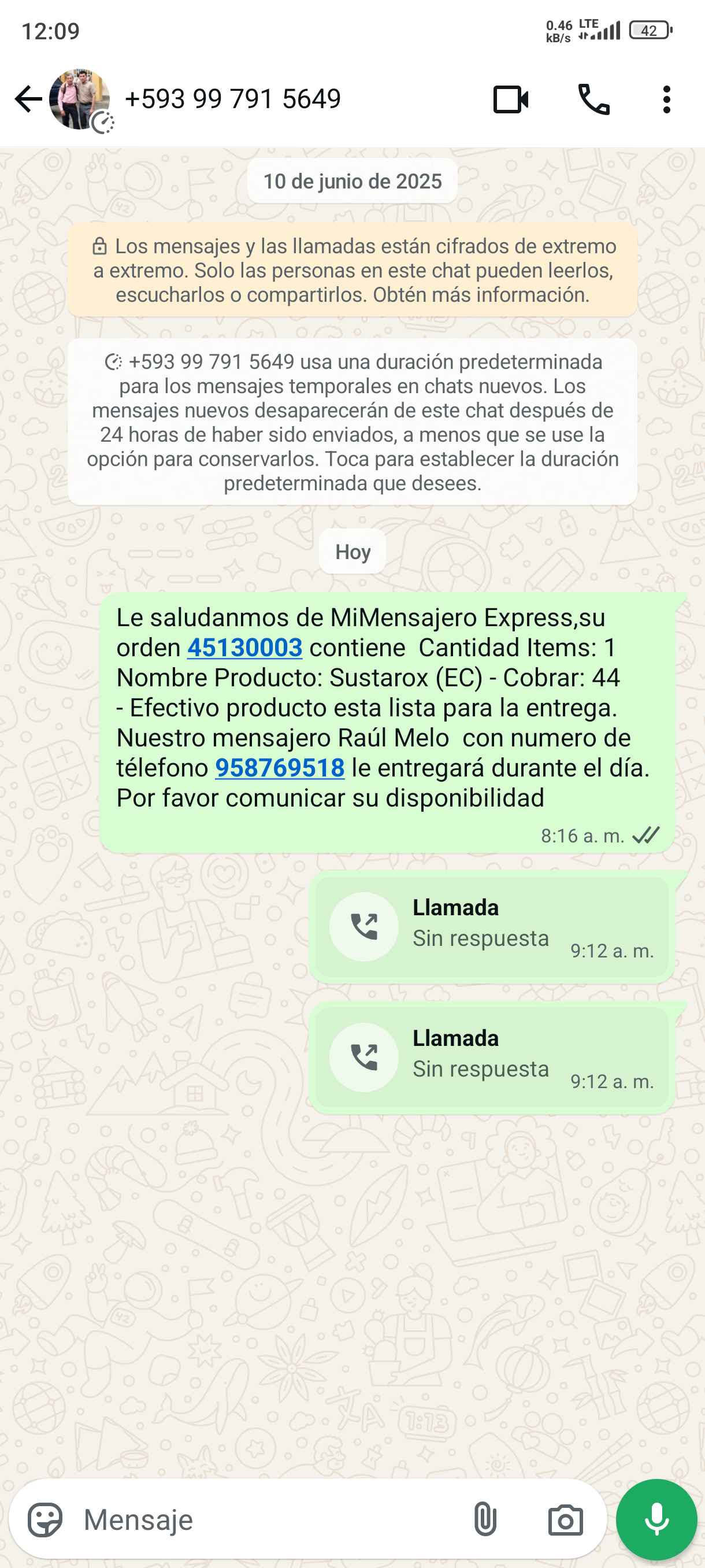Start a voice call

[593, 99]
